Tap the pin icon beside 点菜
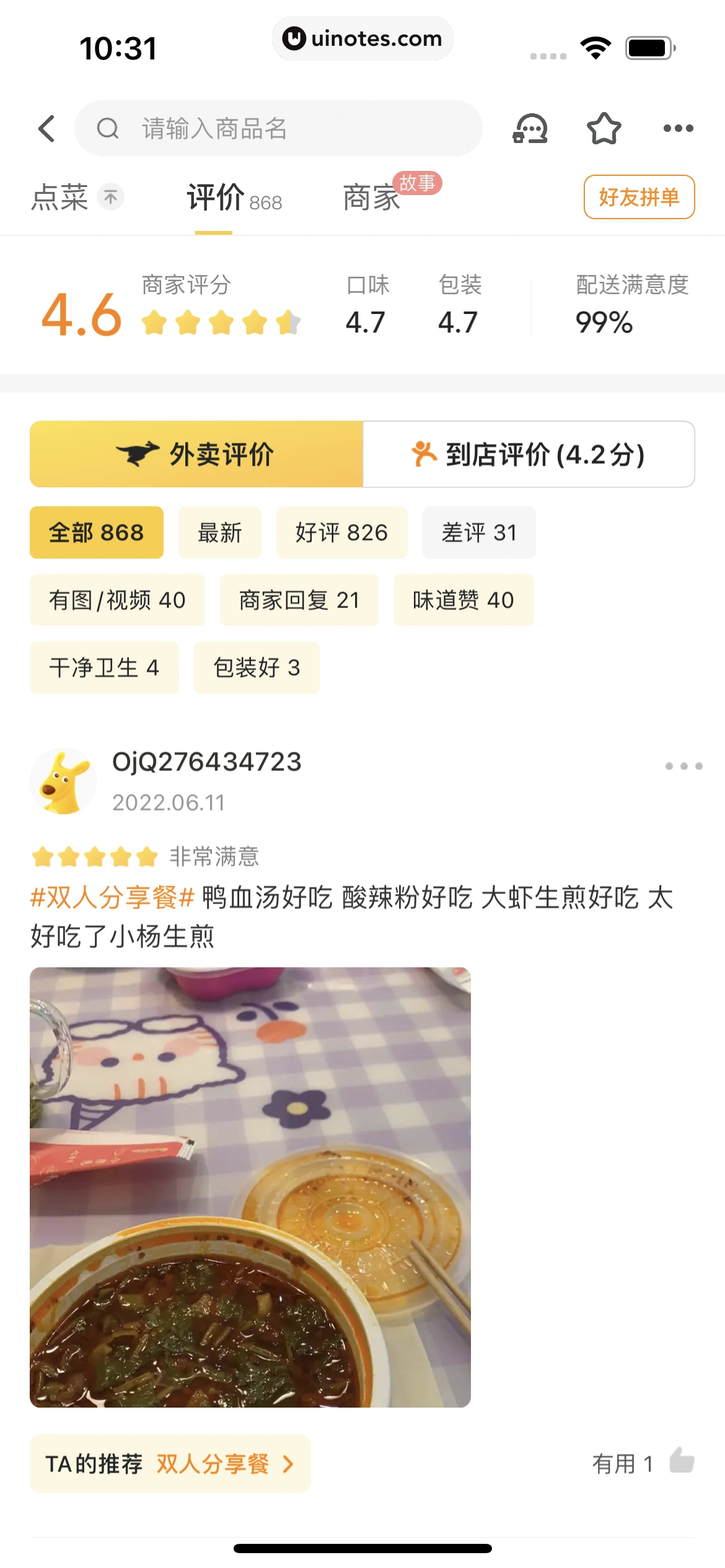Screen dimensions: 725x1568 click(110, 196)
